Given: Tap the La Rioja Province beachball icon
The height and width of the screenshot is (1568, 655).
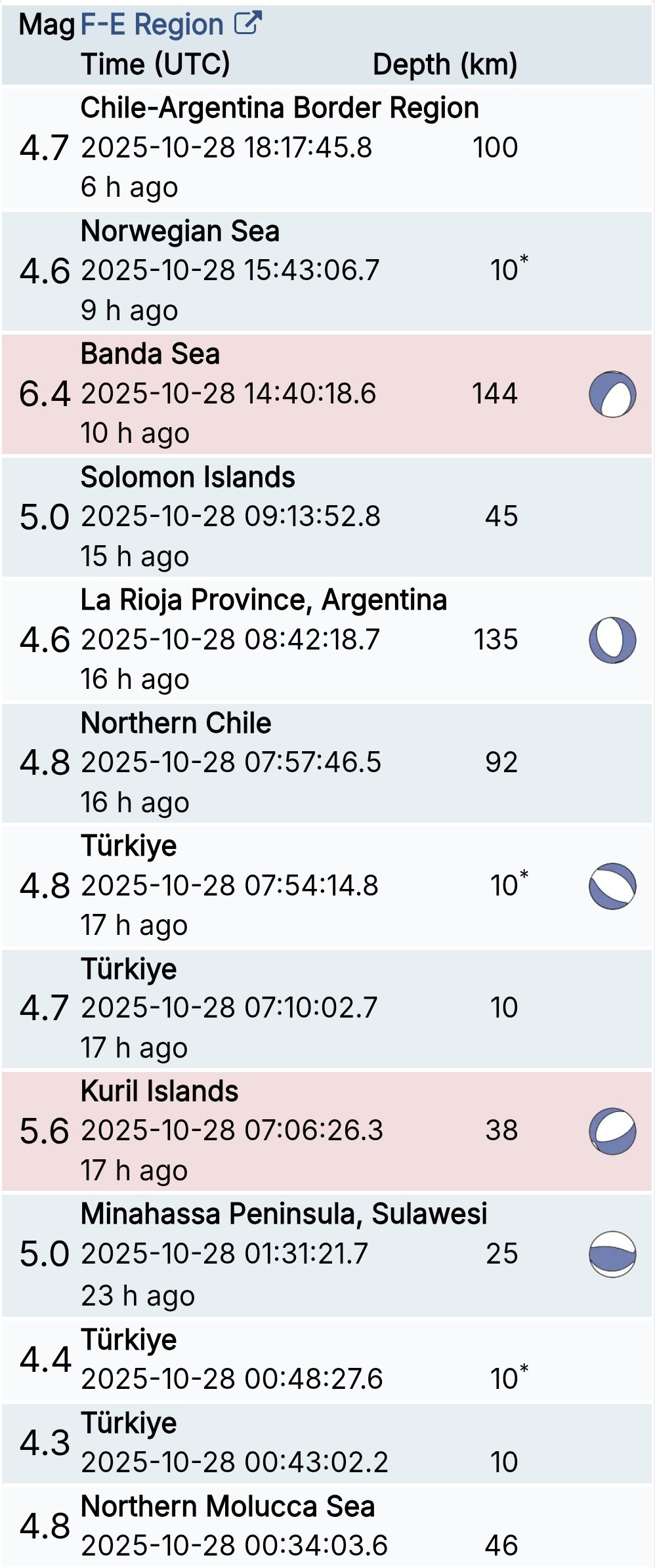Looking at the screenshot, I should click(x=612, y=640).
